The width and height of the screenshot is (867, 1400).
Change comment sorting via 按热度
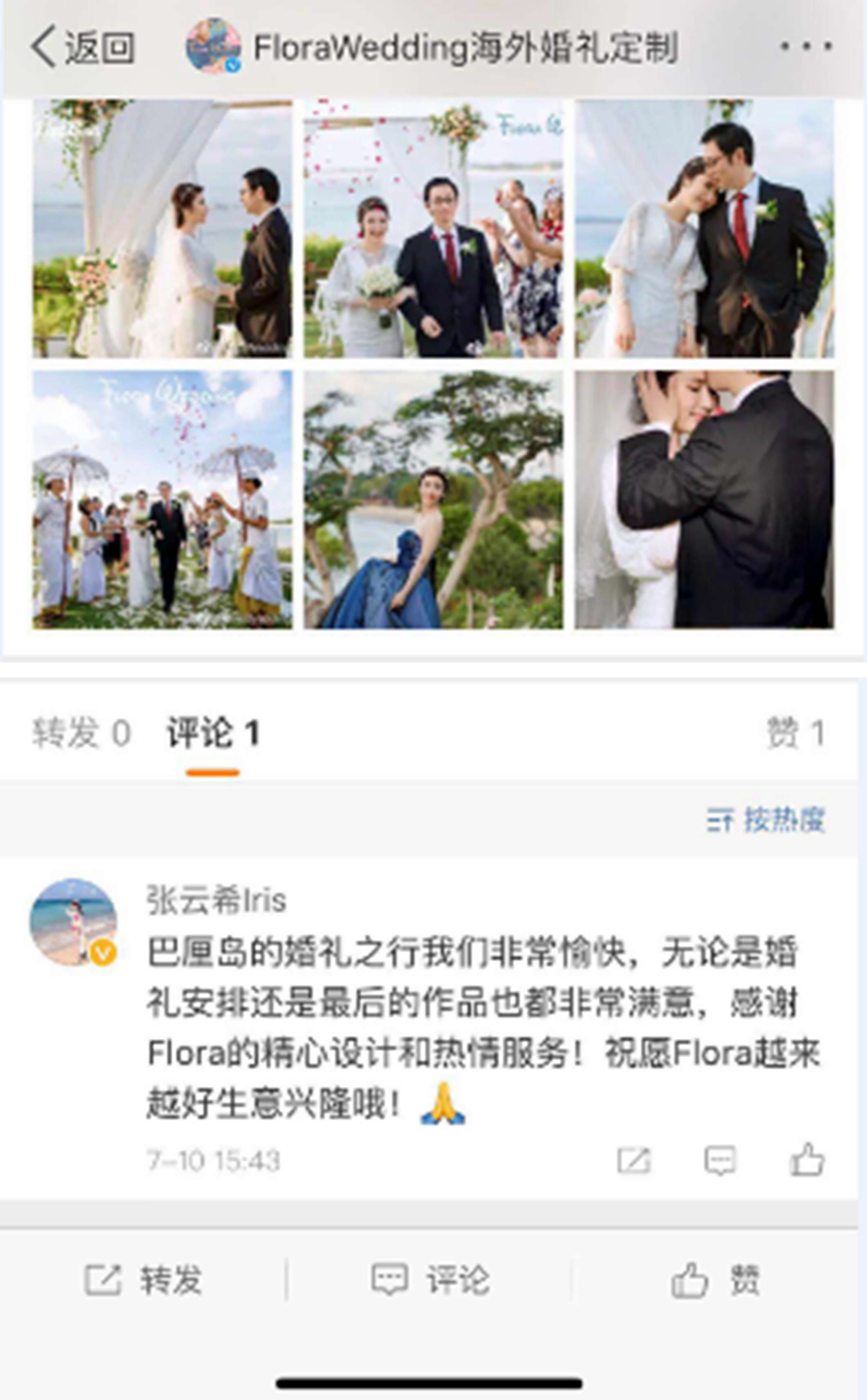pyautogui.click(x=766, y=819)
